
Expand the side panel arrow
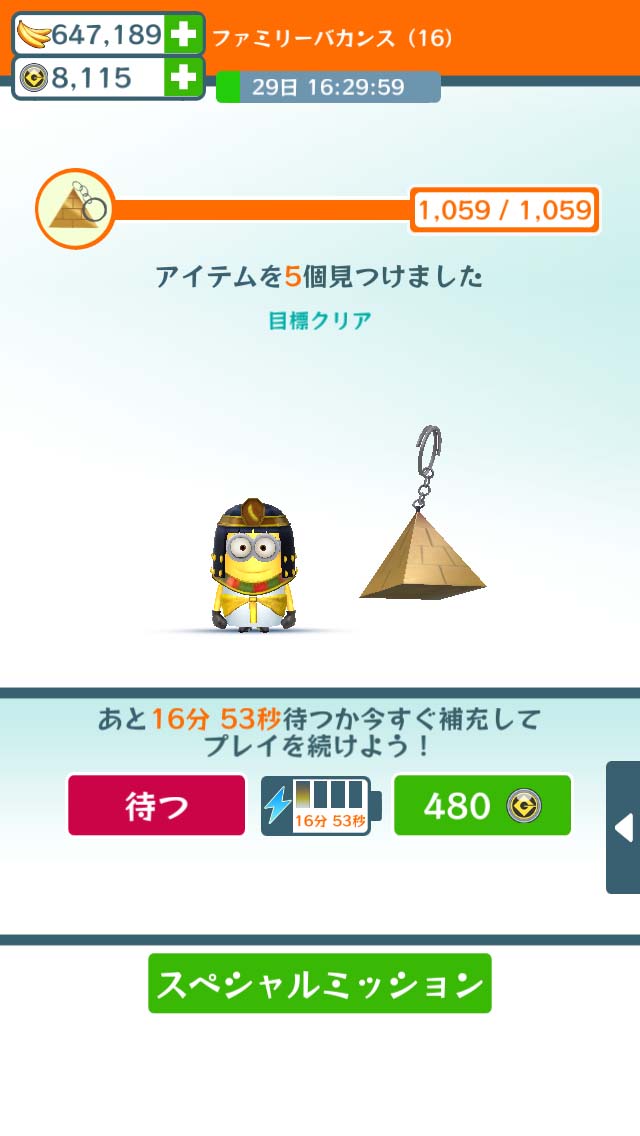623,828
